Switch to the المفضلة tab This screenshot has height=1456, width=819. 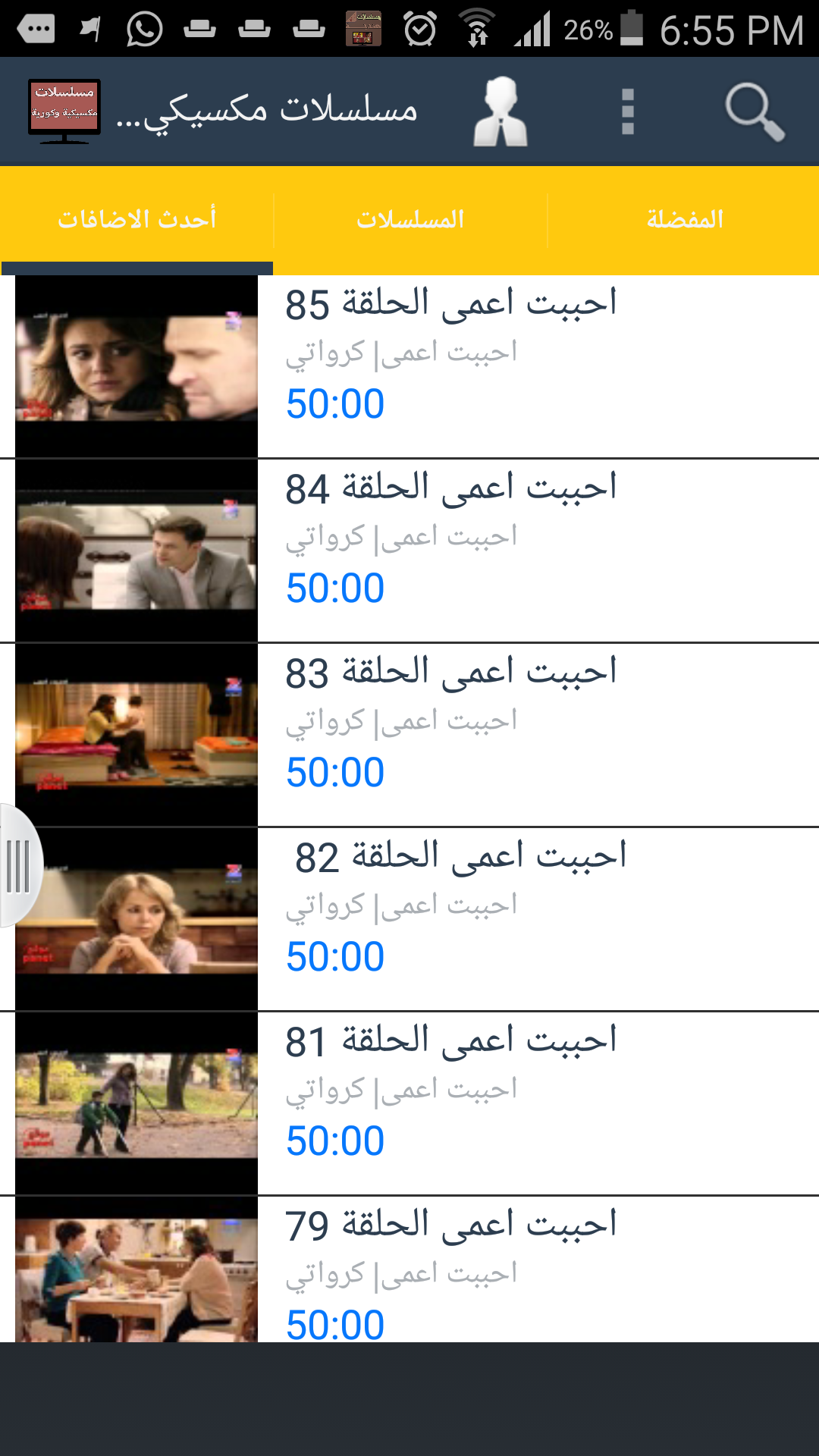tap(684, 220)
